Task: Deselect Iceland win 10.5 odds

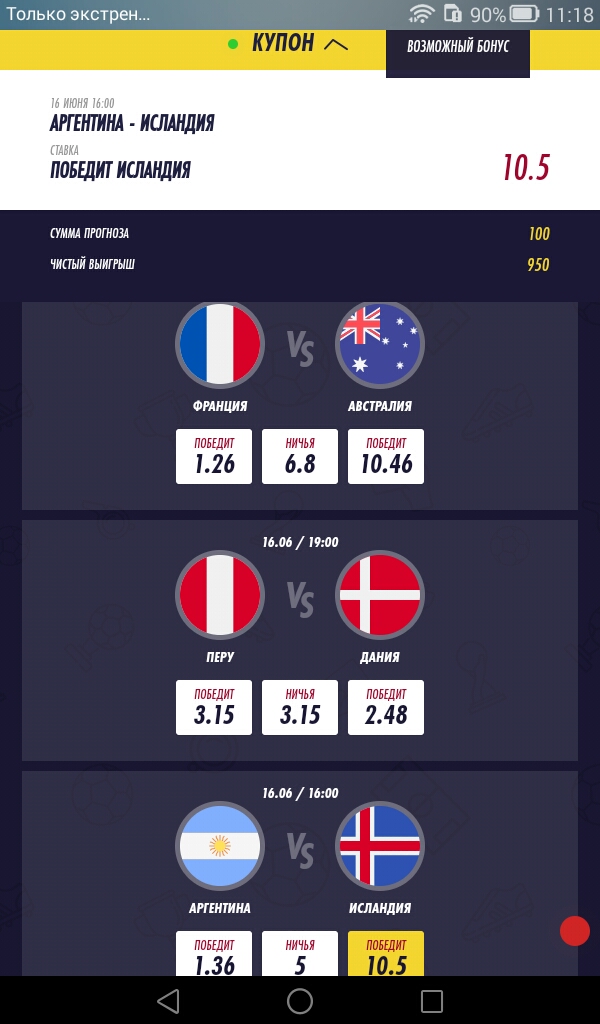Action: pos(386,953)
